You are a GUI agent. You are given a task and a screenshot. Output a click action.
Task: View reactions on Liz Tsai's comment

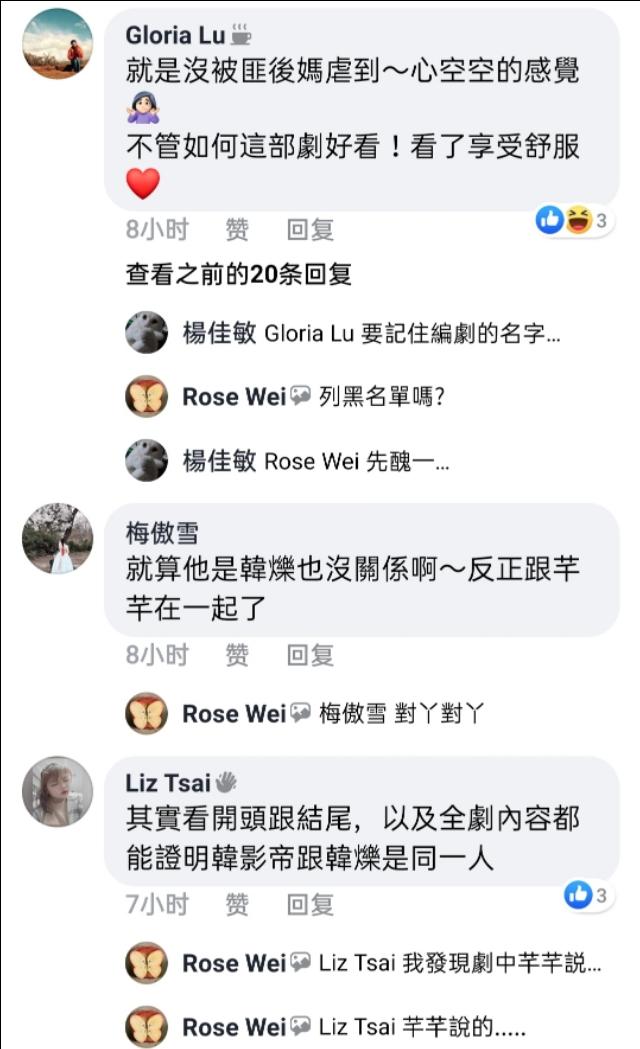(x=587, y=895)
